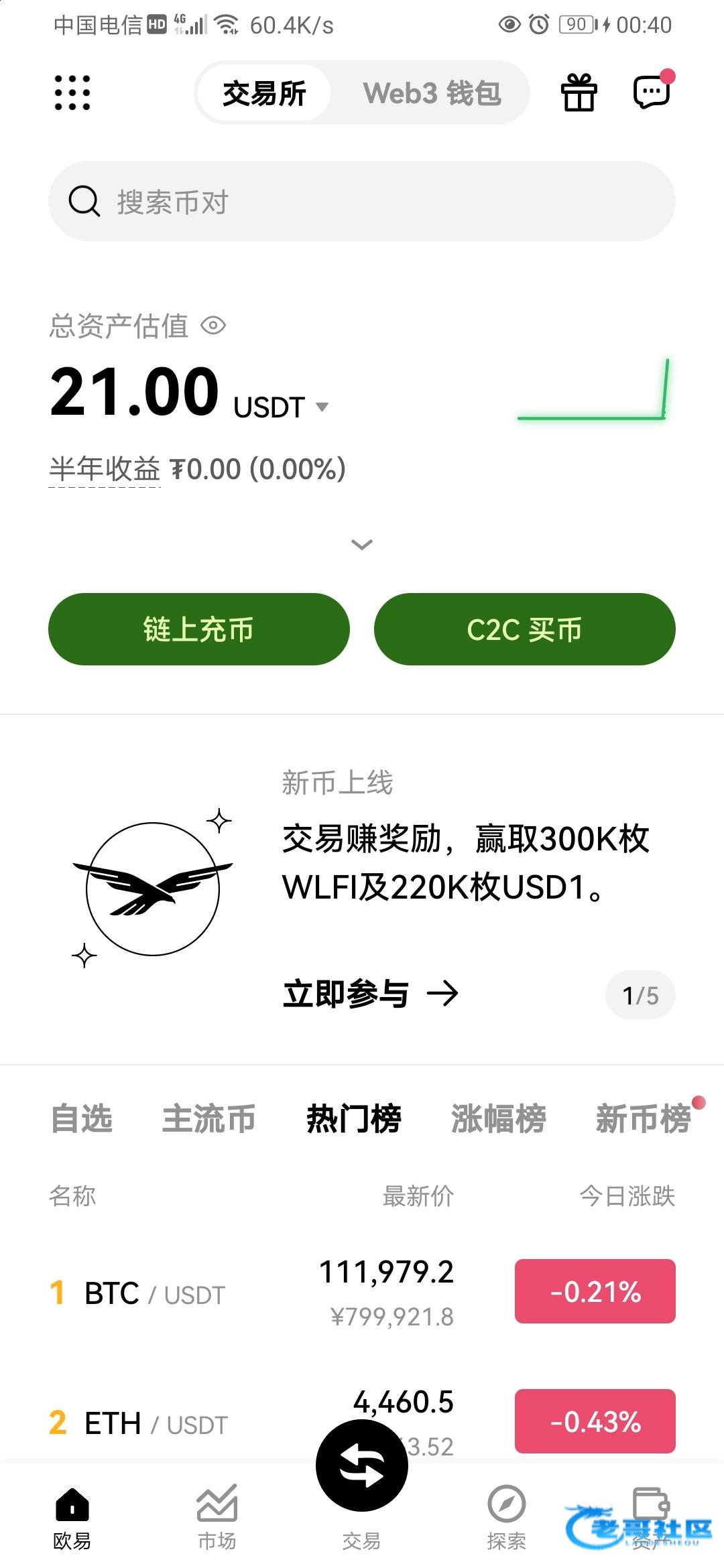
Task: Open the nine-dot grid menu
Action: point(72,92)
